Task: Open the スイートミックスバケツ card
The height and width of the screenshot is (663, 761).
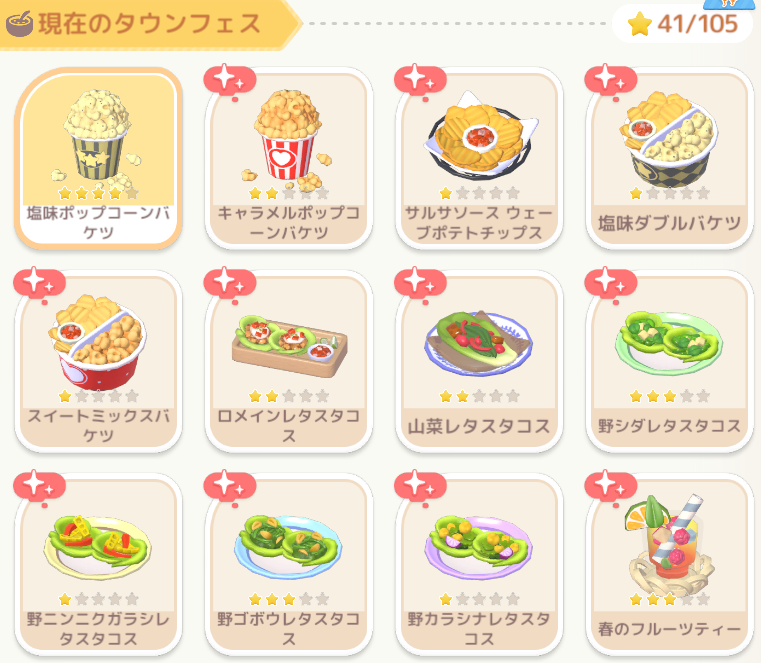Action: 98,360
